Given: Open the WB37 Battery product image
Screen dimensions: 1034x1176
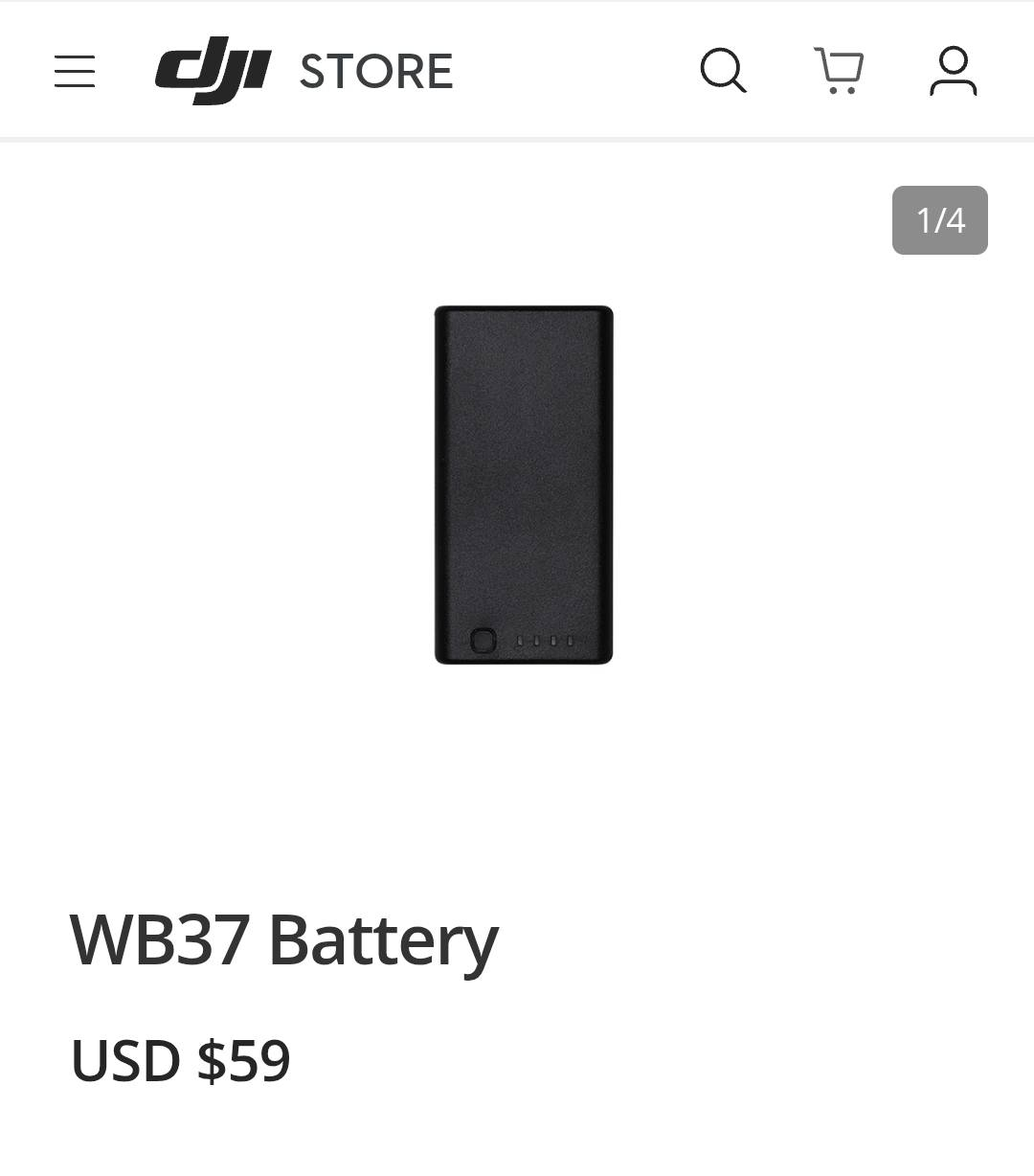Looking at the screenshot, I should [523, 485].
